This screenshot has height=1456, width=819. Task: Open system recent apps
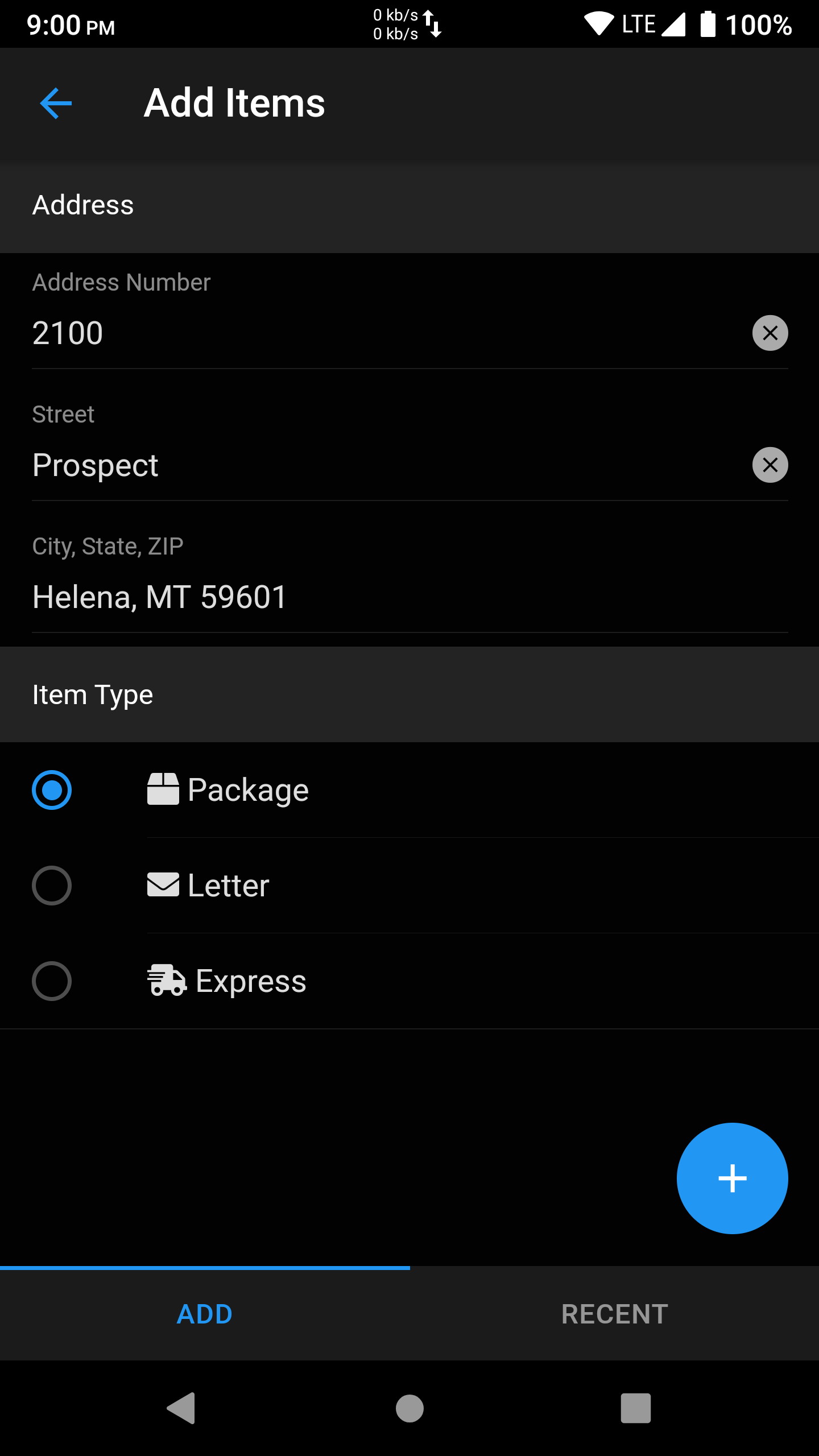635,1408
